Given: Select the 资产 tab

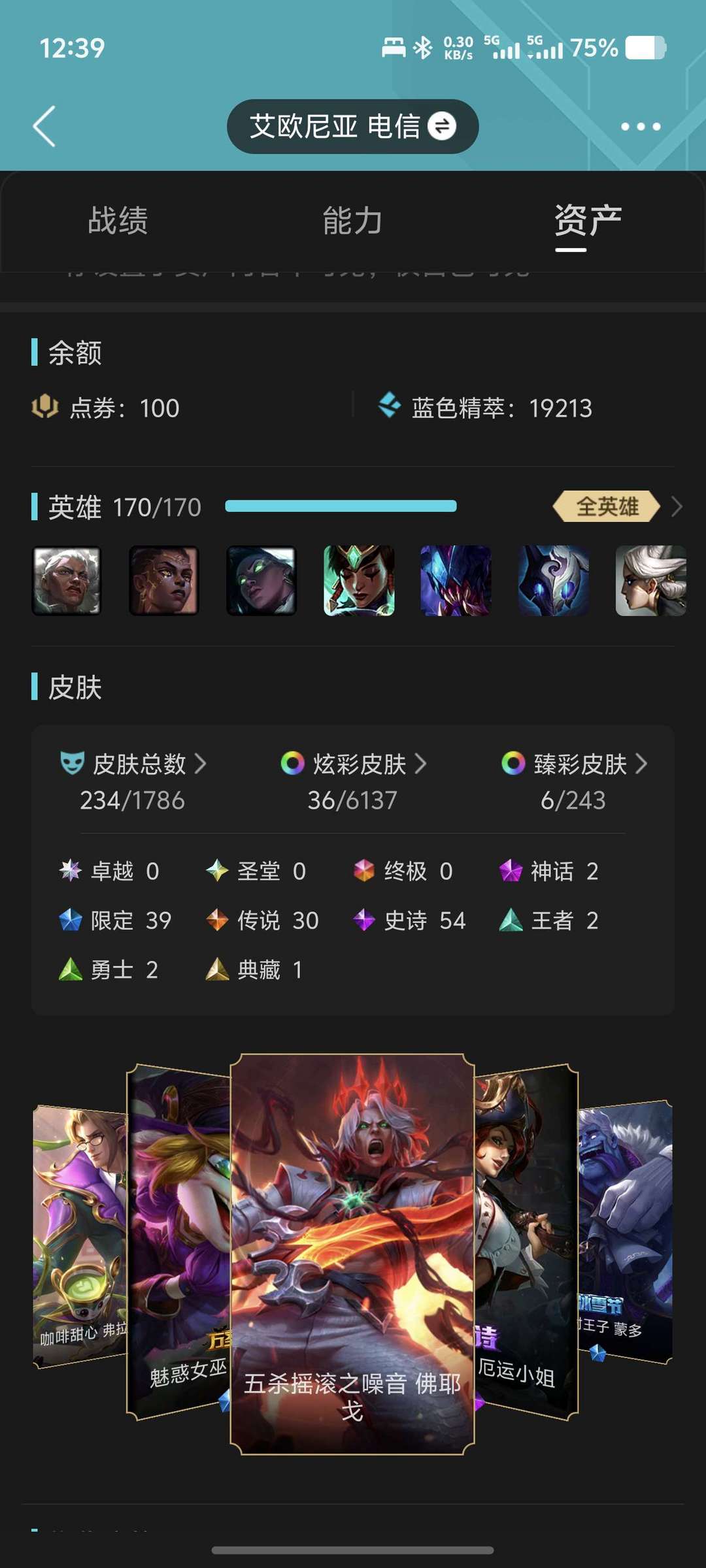Looking at the screenshot, I should 588,220.
